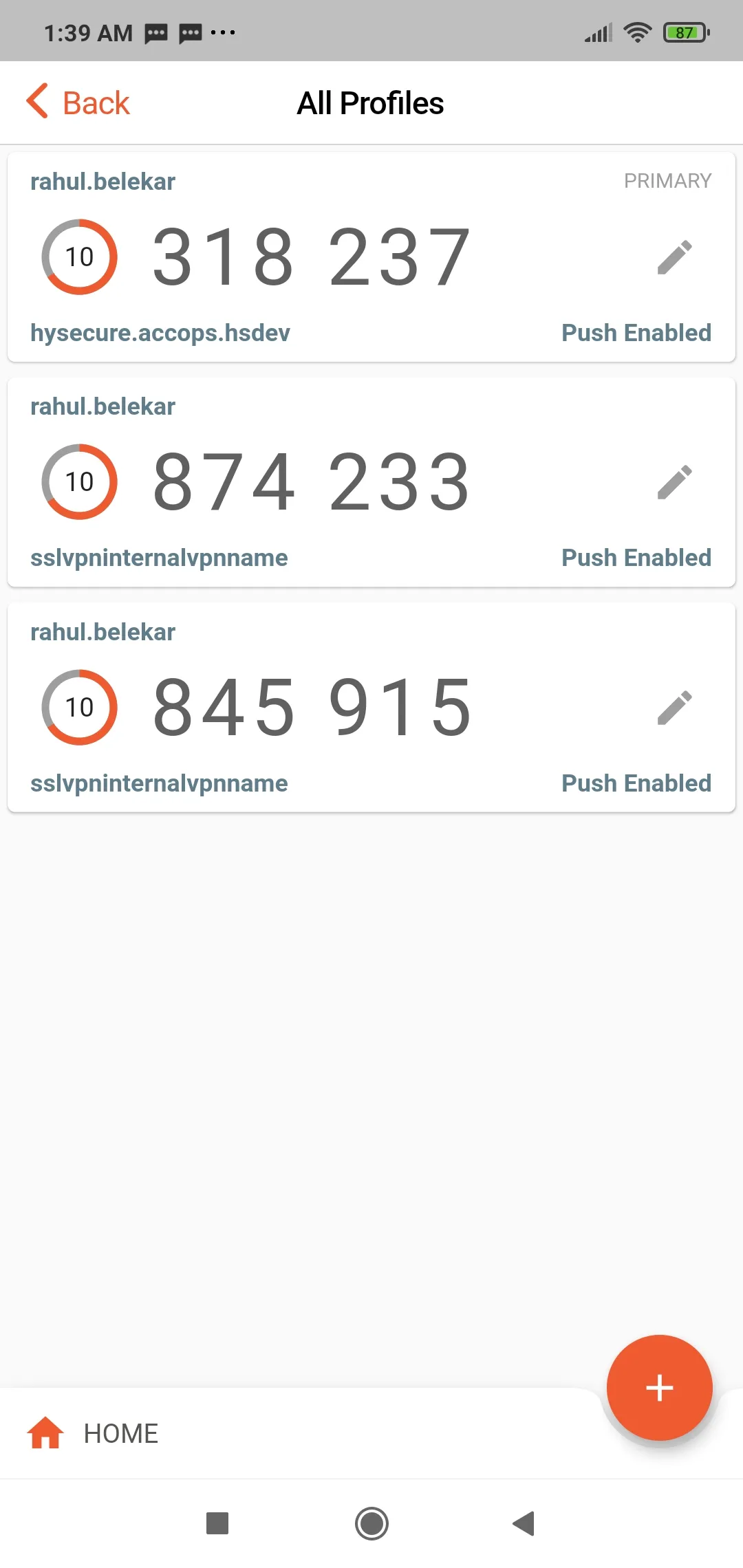Disable Push on the 874 233 token card
This screenshot has height=1568, width=743.
pyautogui.click(x=635, y=558)
